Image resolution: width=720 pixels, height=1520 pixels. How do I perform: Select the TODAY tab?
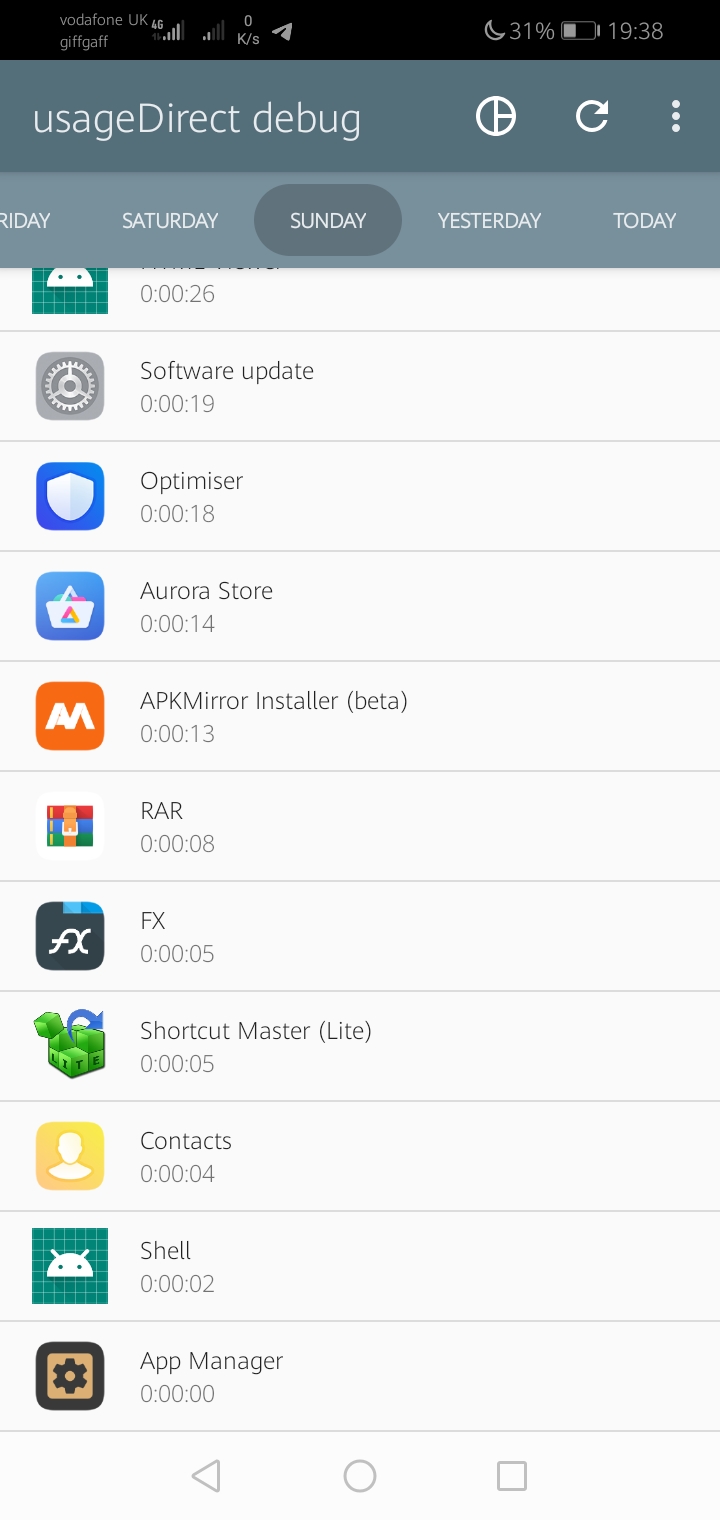pyautogui.click(x=644, y=220)
